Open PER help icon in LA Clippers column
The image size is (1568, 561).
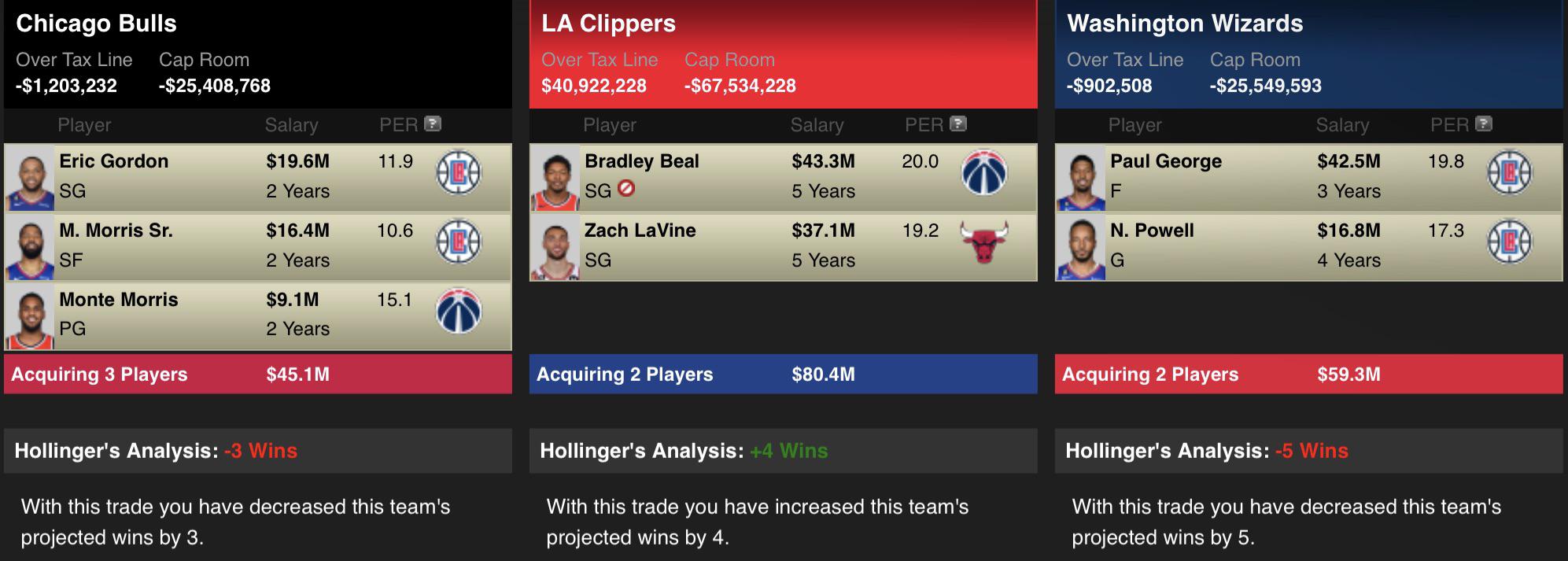[x=958, y=124]
